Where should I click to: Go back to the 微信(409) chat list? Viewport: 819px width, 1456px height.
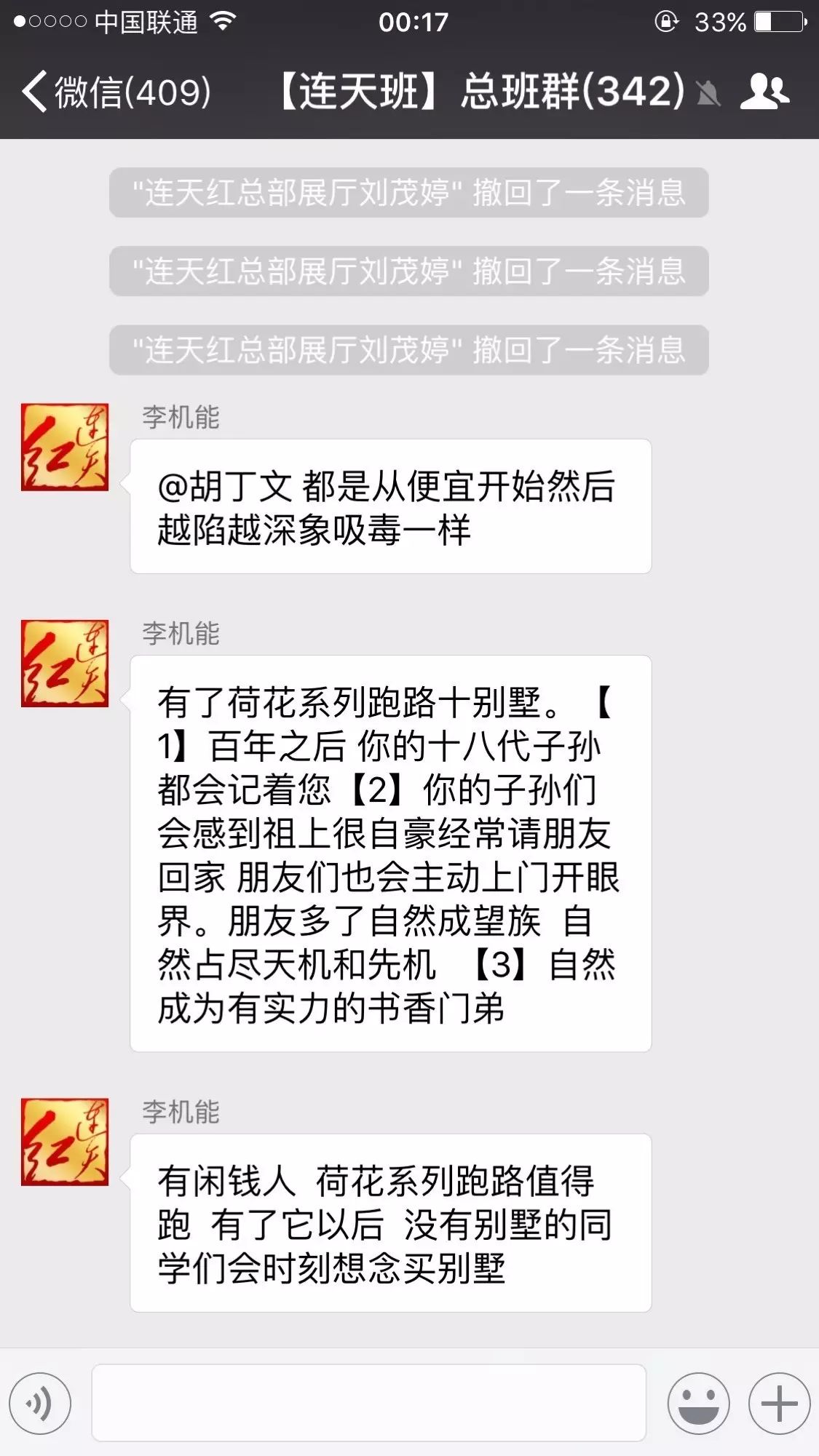[116, 92]
